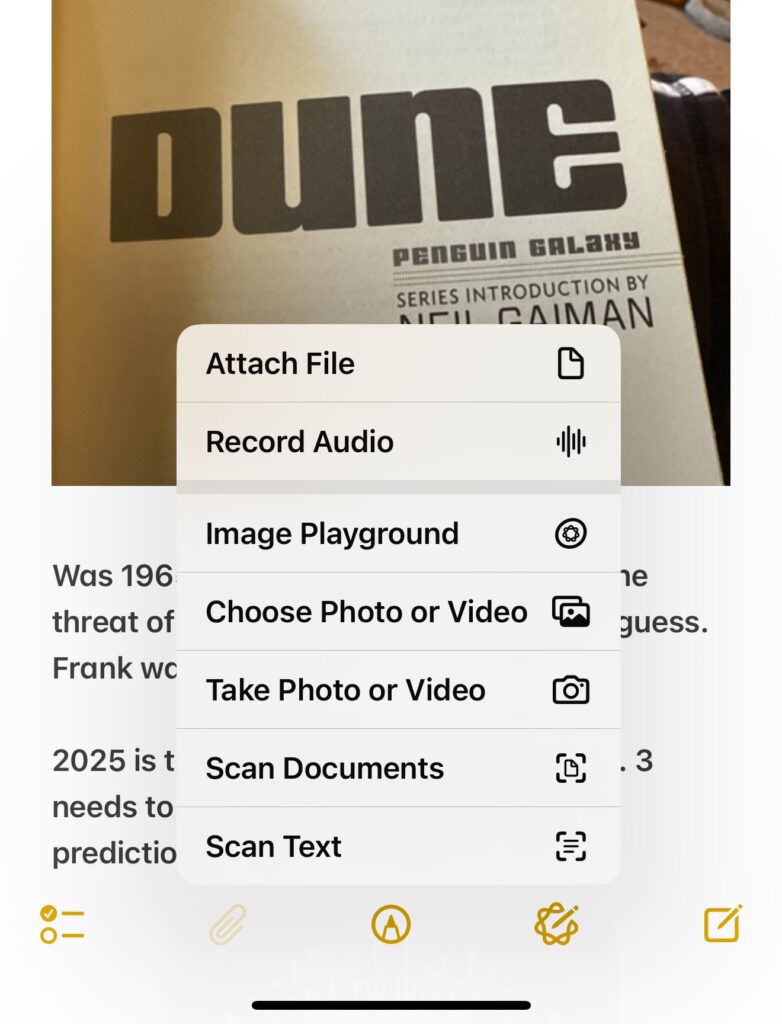Compose a new note

point(722,924)
